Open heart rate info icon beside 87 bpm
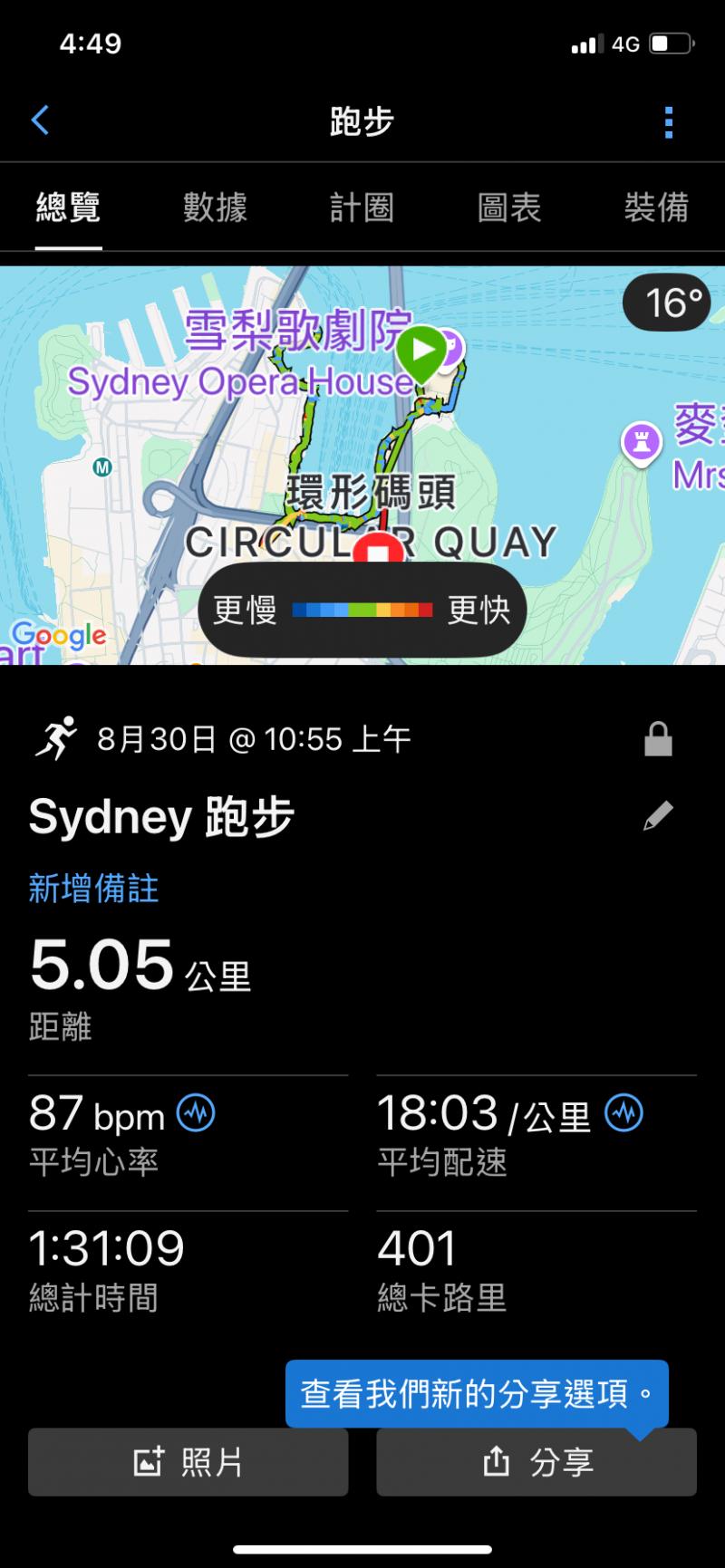Image resolution: width=725 pixels, height=1568 pixels. tap(196, 1112)
